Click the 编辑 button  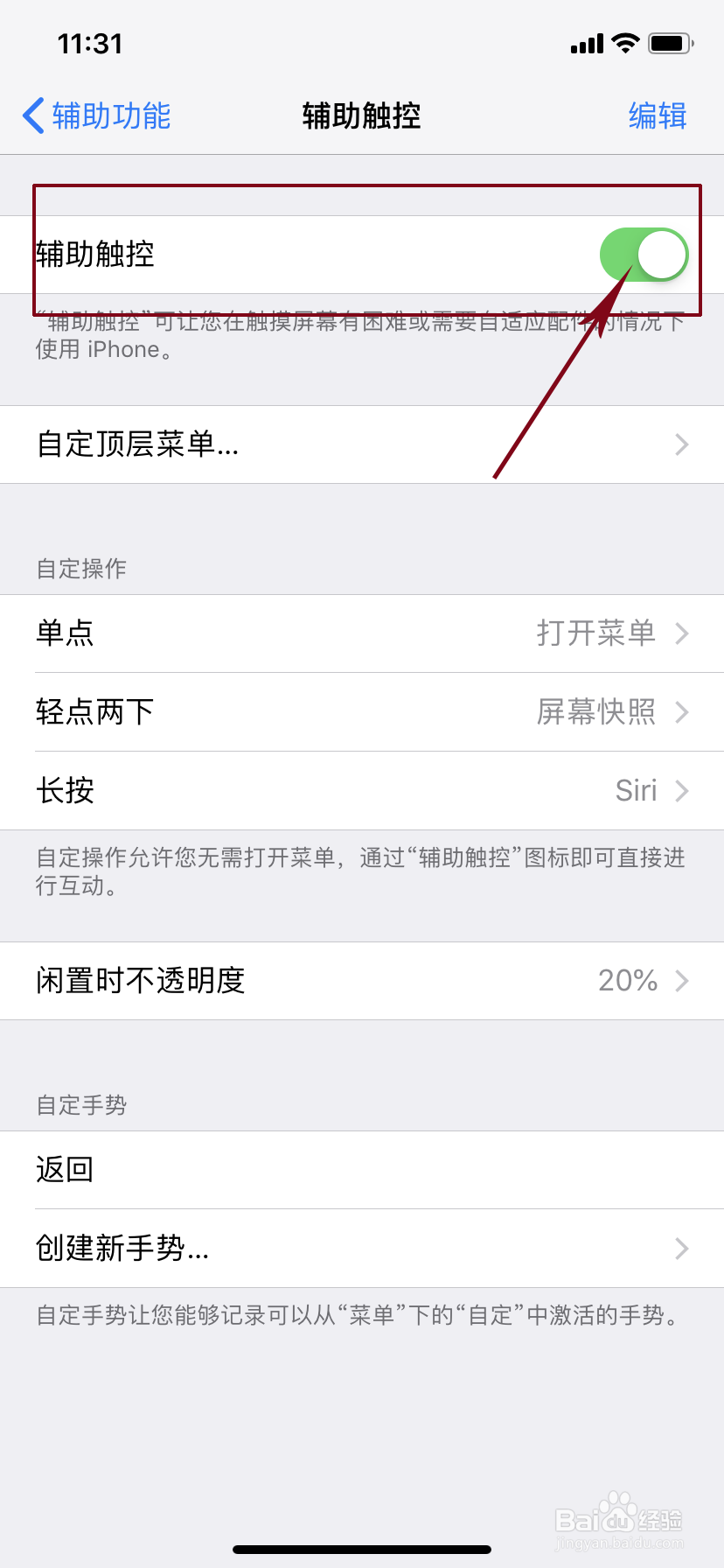click(x=658, y=115)
